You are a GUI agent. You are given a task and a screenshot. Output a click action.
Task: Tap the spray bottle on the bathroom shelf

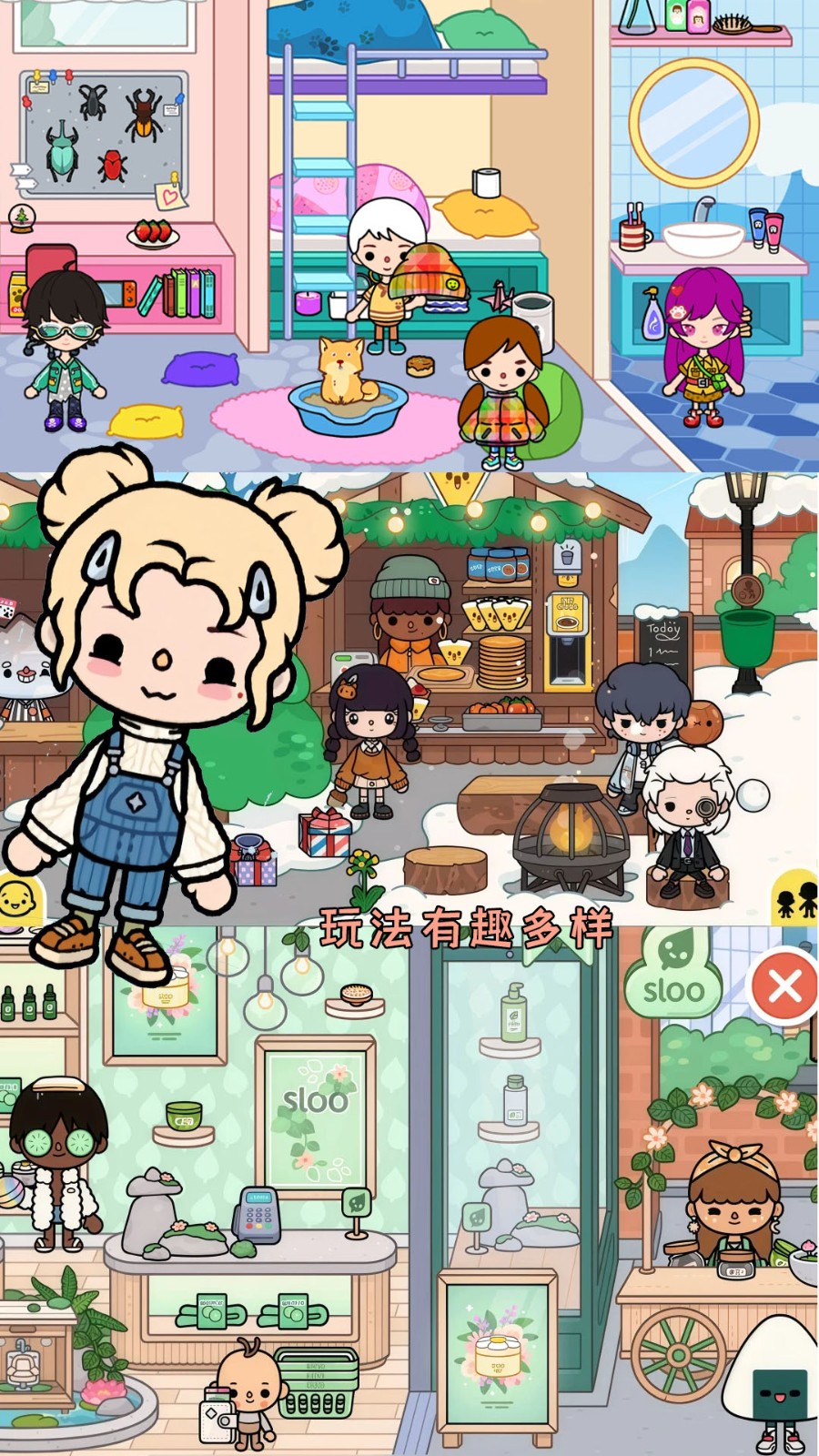pos(652,315)
